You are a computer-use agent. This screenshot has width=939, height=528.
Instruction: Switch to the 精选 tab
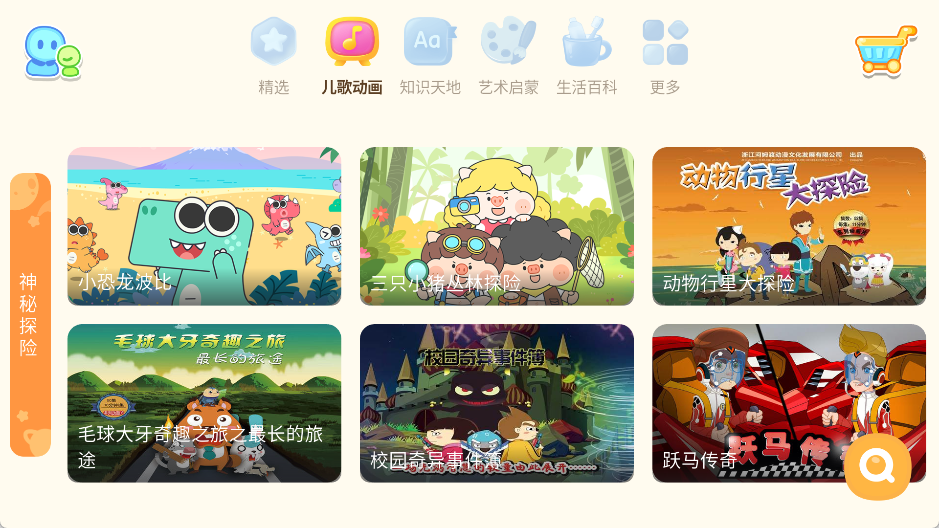pyautogui.click(x=273, y=56)
